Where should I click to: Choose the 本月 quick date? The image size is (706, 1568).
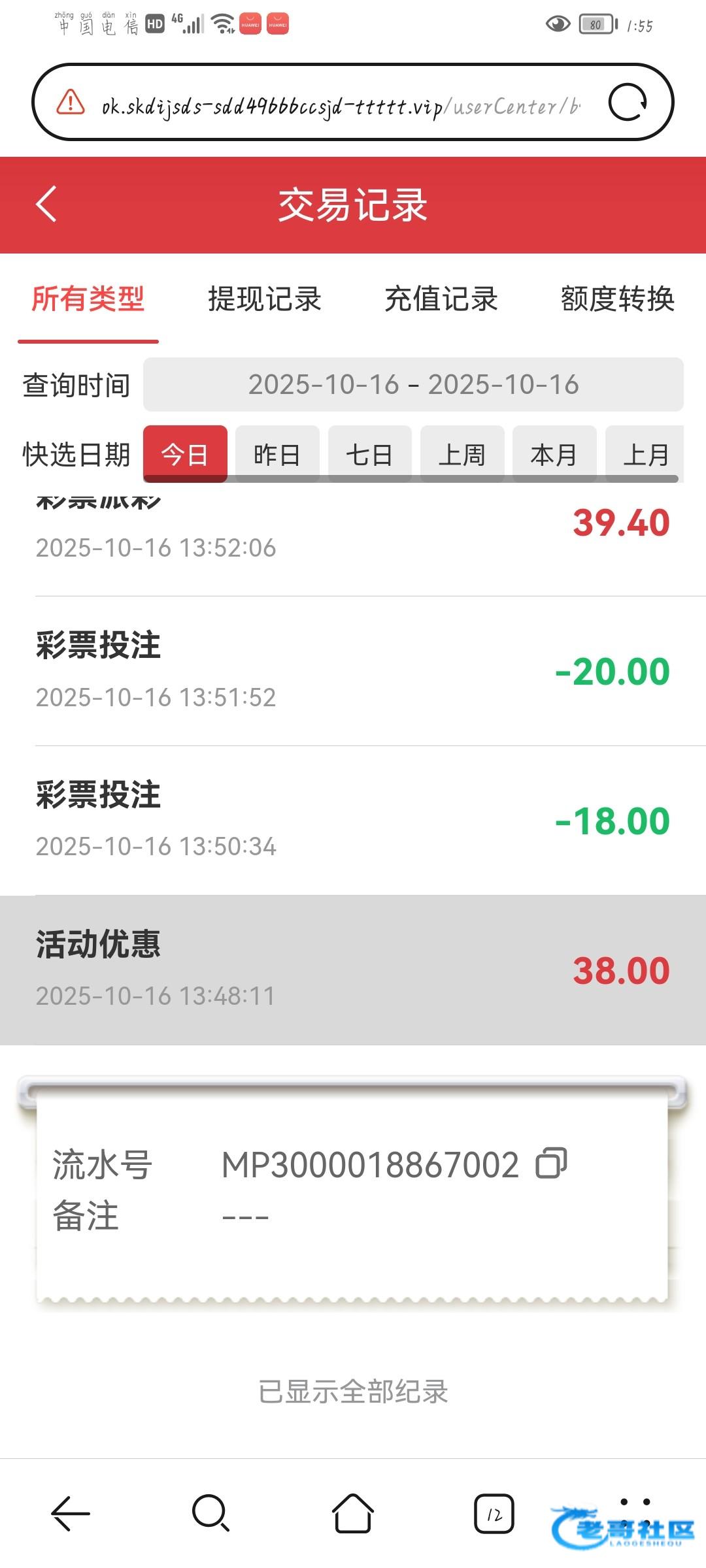pyautogui.click(x=554, y=454)
